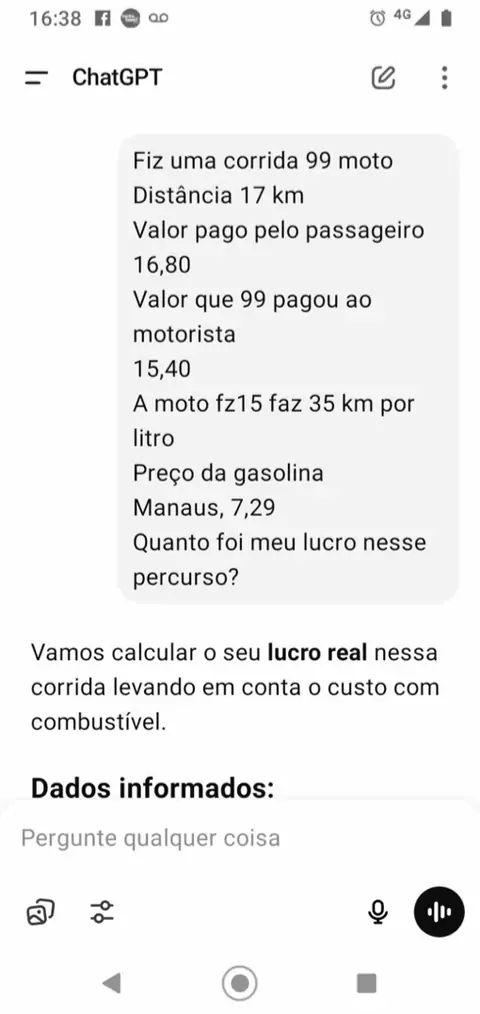Dictate with the microphone icon
This screenshot has width=480, height=1014.
378,912
